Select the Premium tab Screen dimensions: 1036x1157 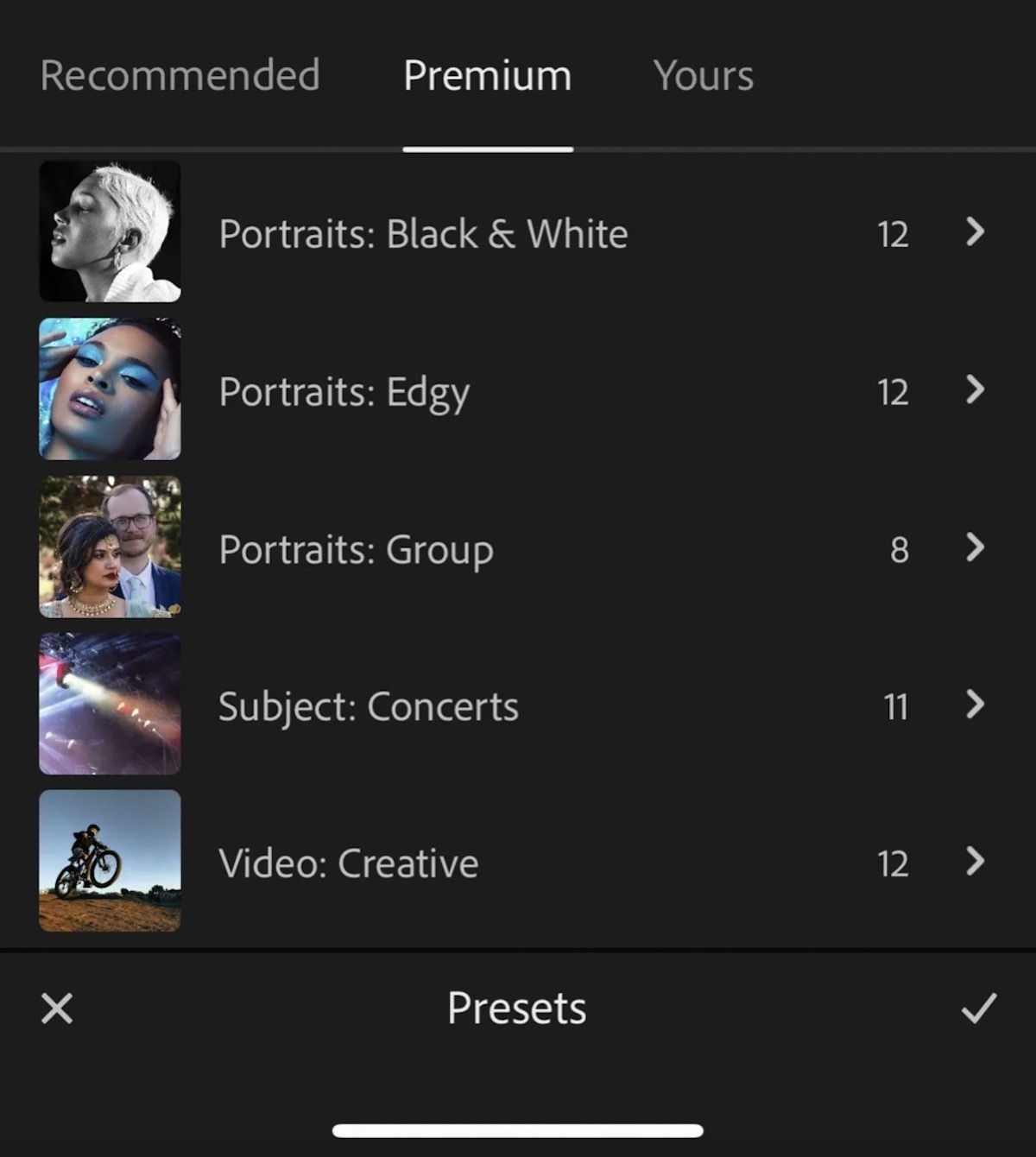487,76
